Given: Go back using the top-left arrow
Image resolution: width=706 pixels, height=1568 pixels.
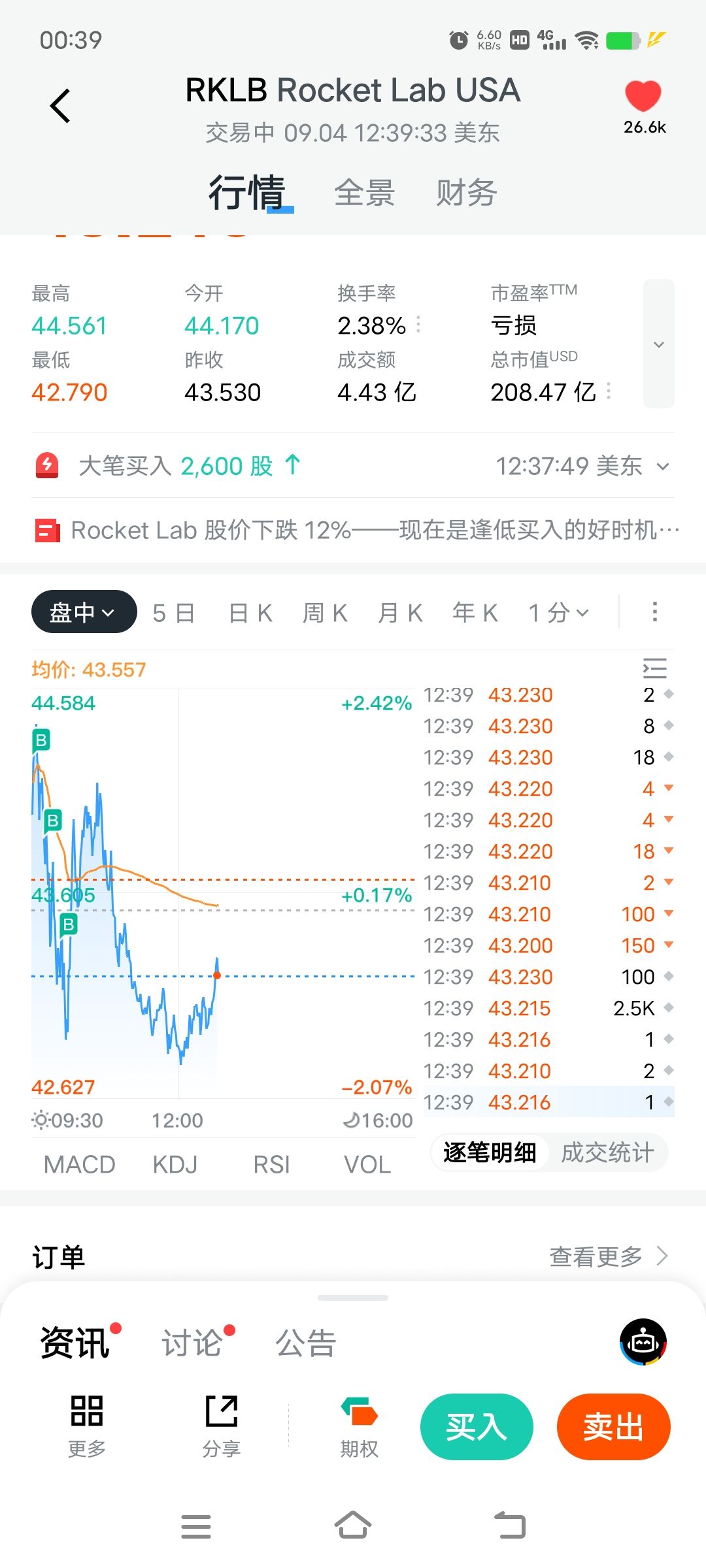Looking at the screenshot, I should [x=60, y=106].
